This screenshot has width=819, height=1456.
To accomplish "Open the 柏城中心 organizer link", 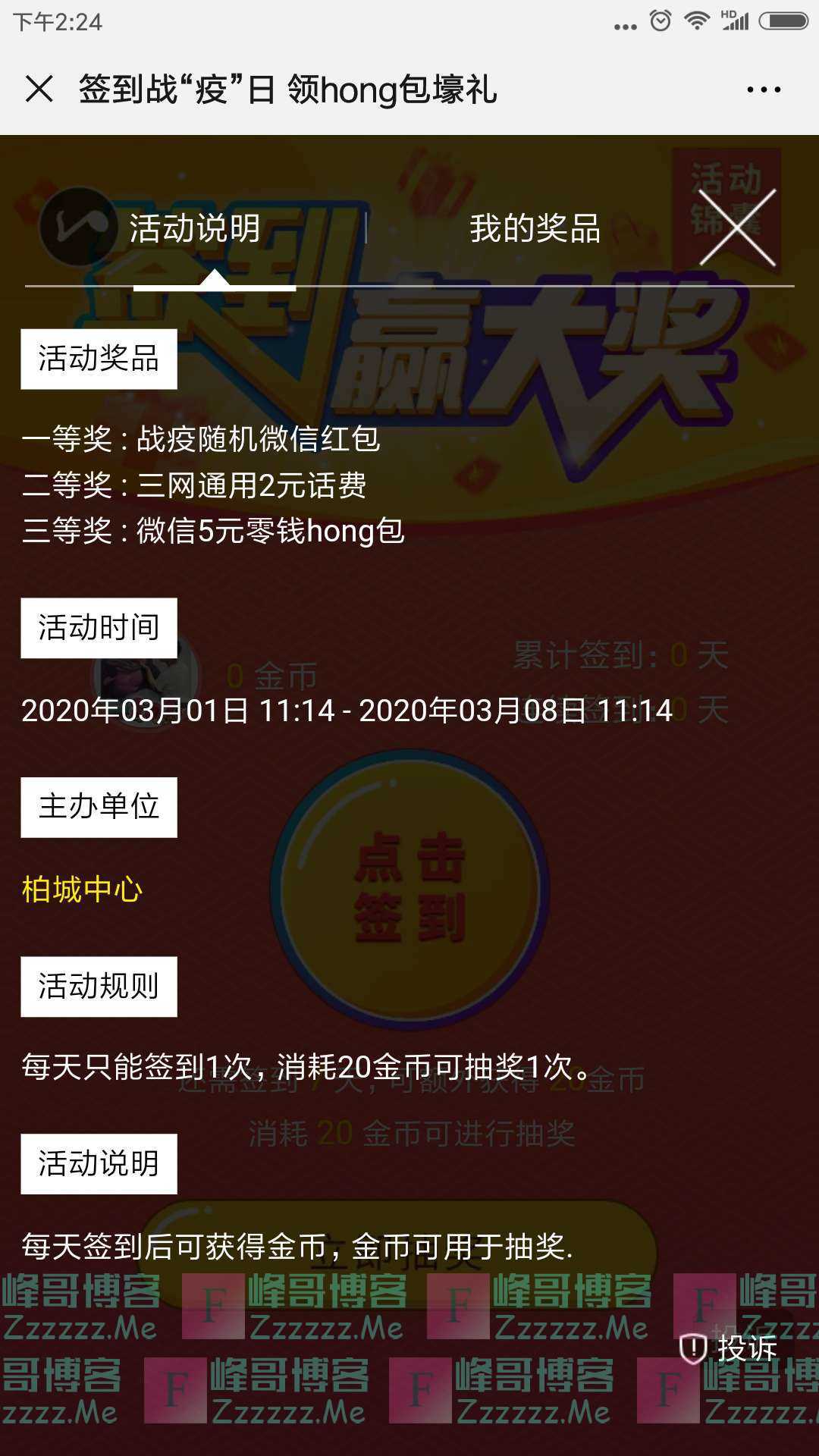I will [x=82, y=890].
